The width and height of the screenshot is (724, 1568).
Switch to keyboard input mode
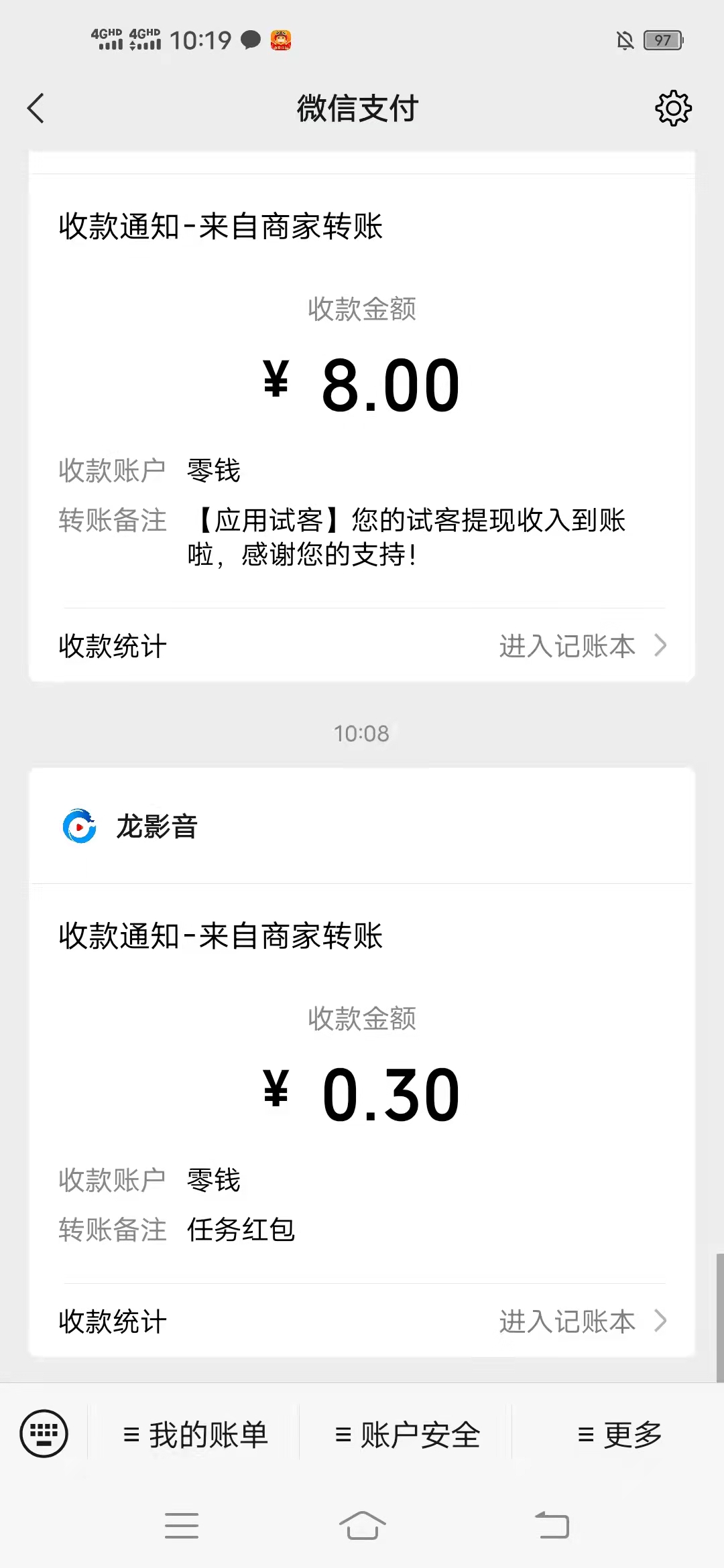pyautogui.click(x=44, y=1434)
